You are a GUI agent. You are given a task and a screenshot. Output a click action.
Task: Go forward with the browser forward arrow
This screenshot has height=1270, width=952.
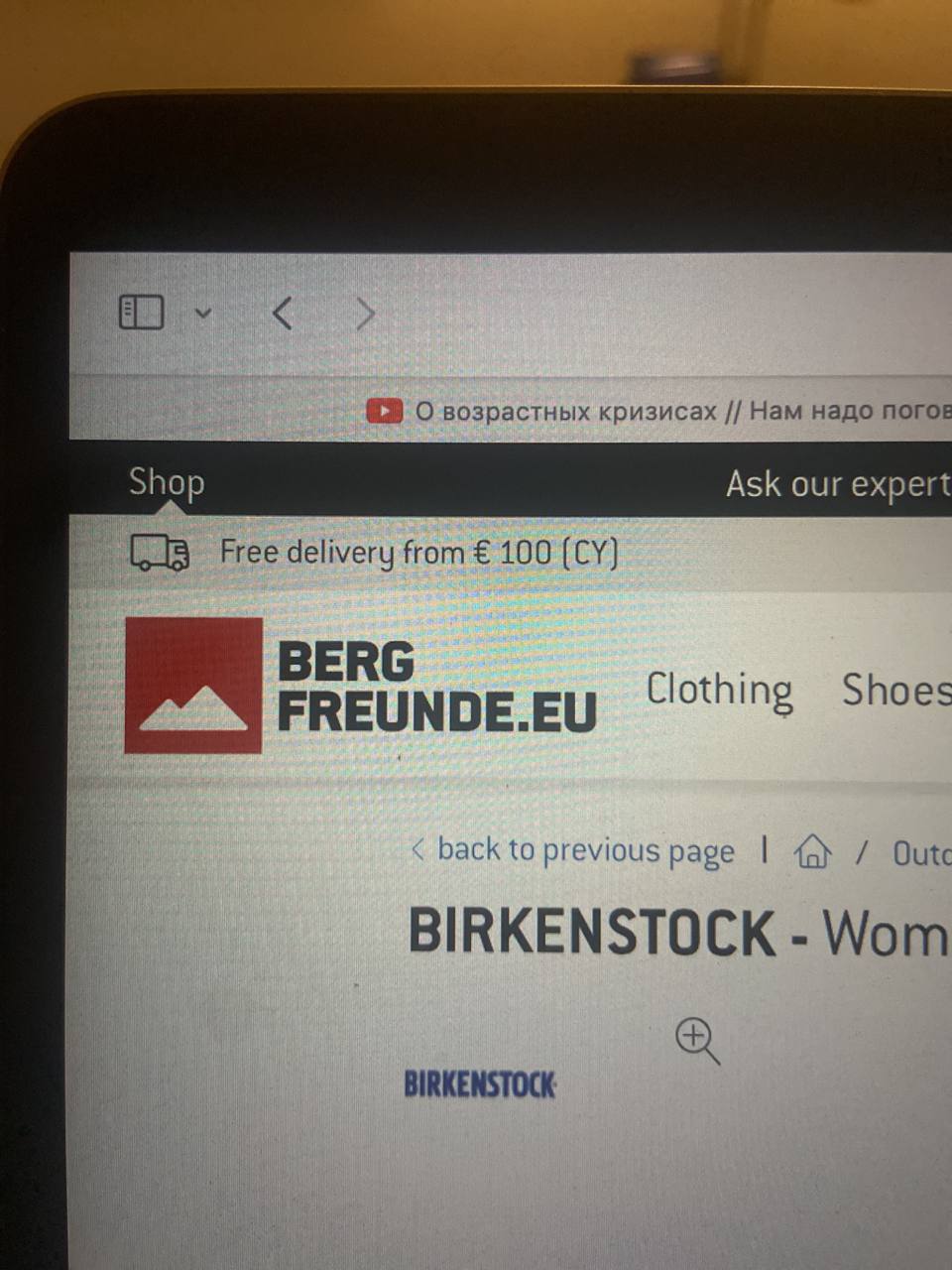click(365, 314)
